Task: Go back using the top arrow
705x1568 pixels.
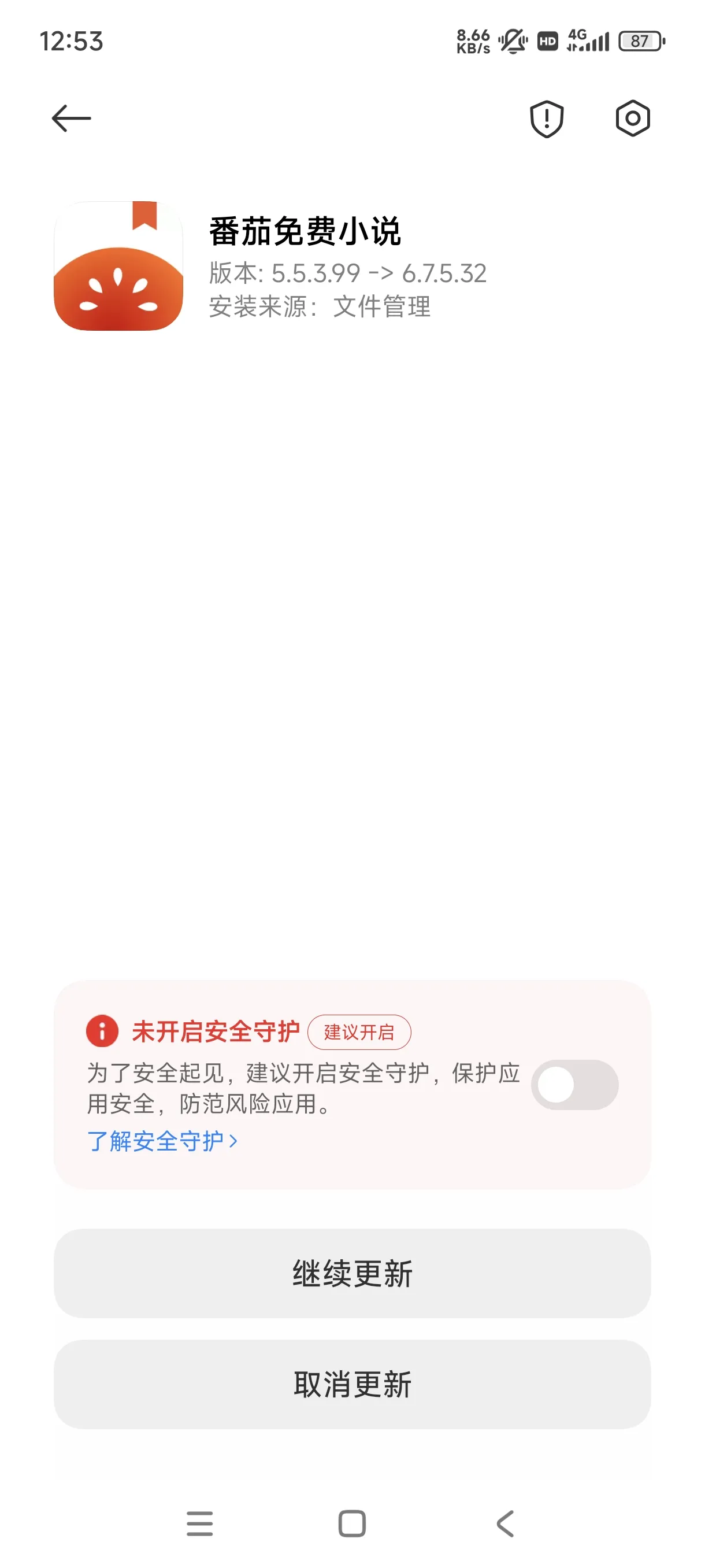Action: tap(71, 118)
